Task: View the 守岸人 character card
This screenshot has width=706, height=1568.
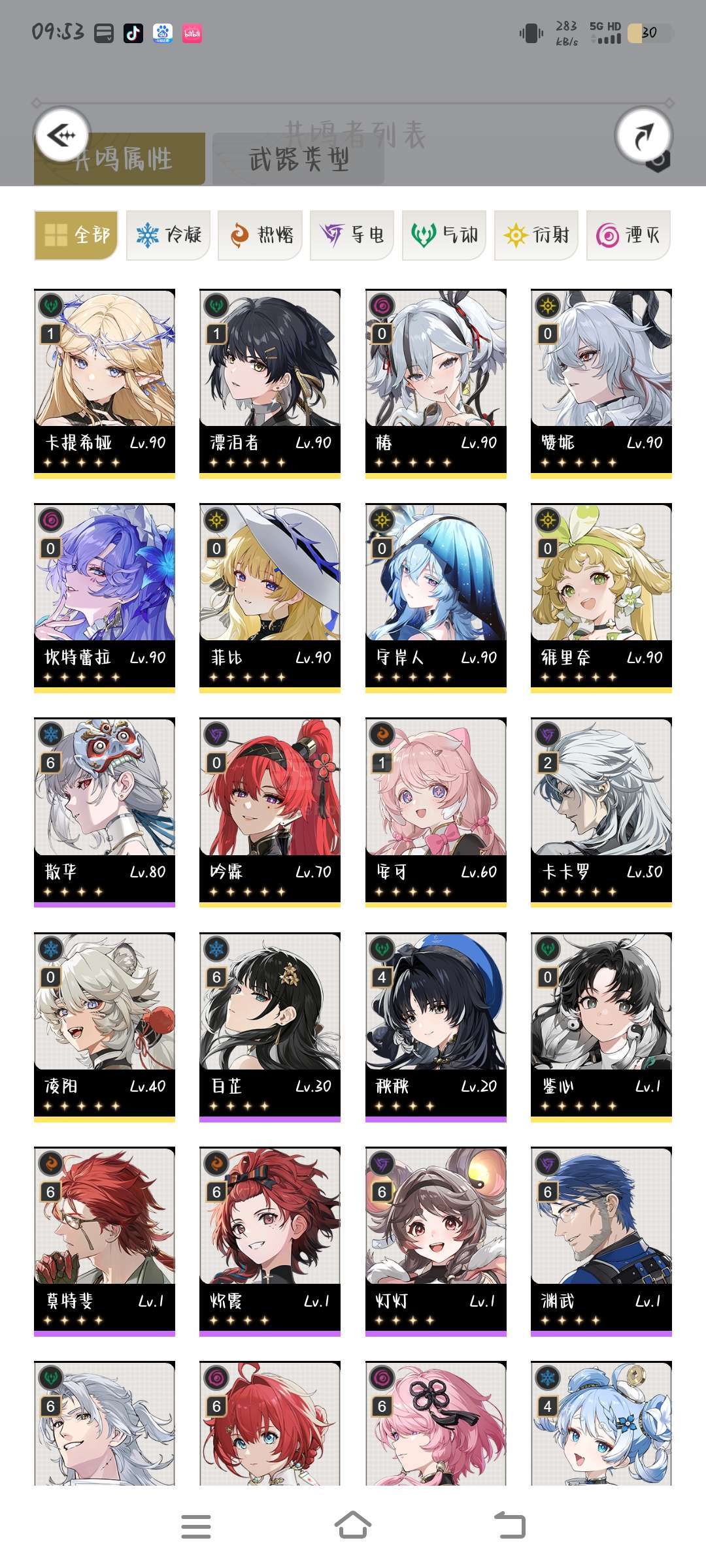Action: pos(436,598)
